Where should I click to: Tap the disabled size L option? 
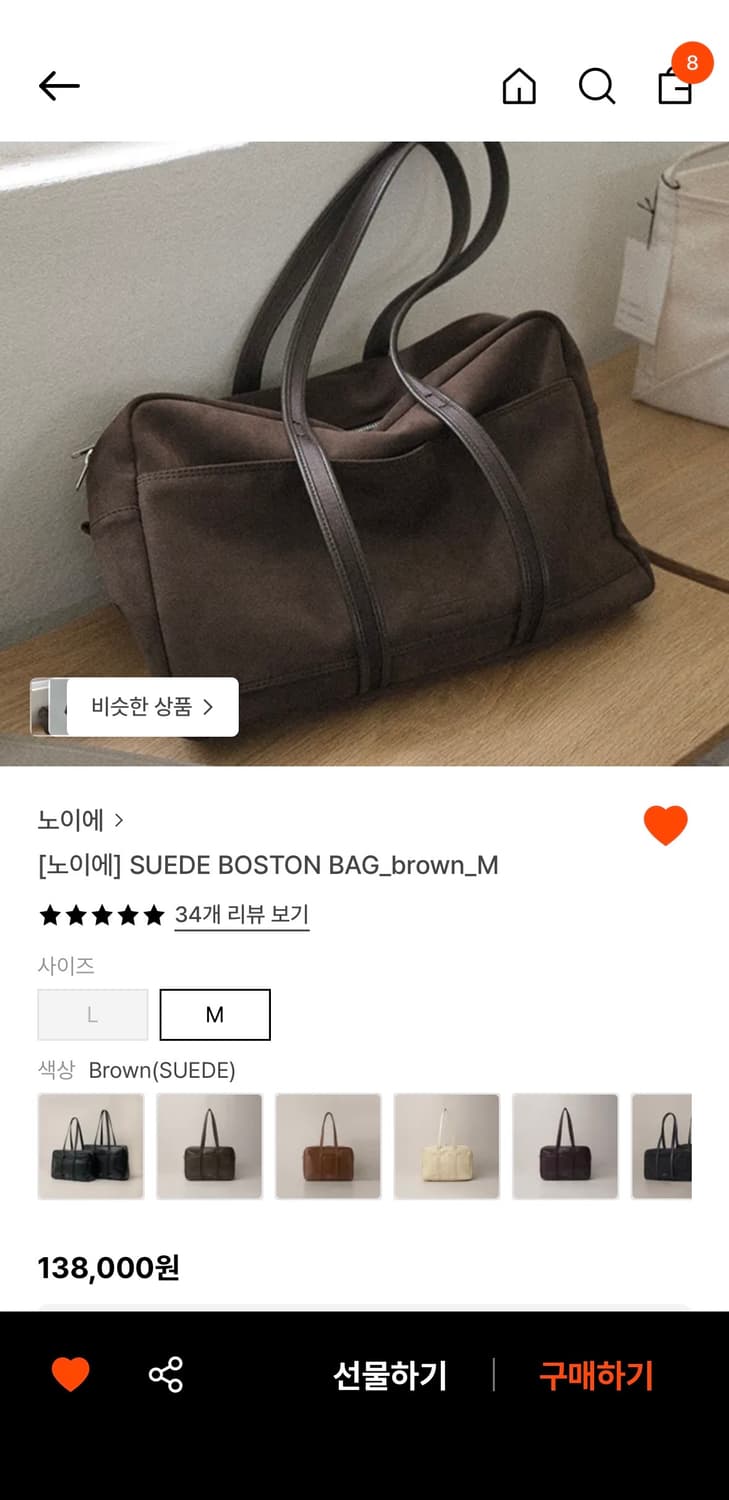(92, 1015)
